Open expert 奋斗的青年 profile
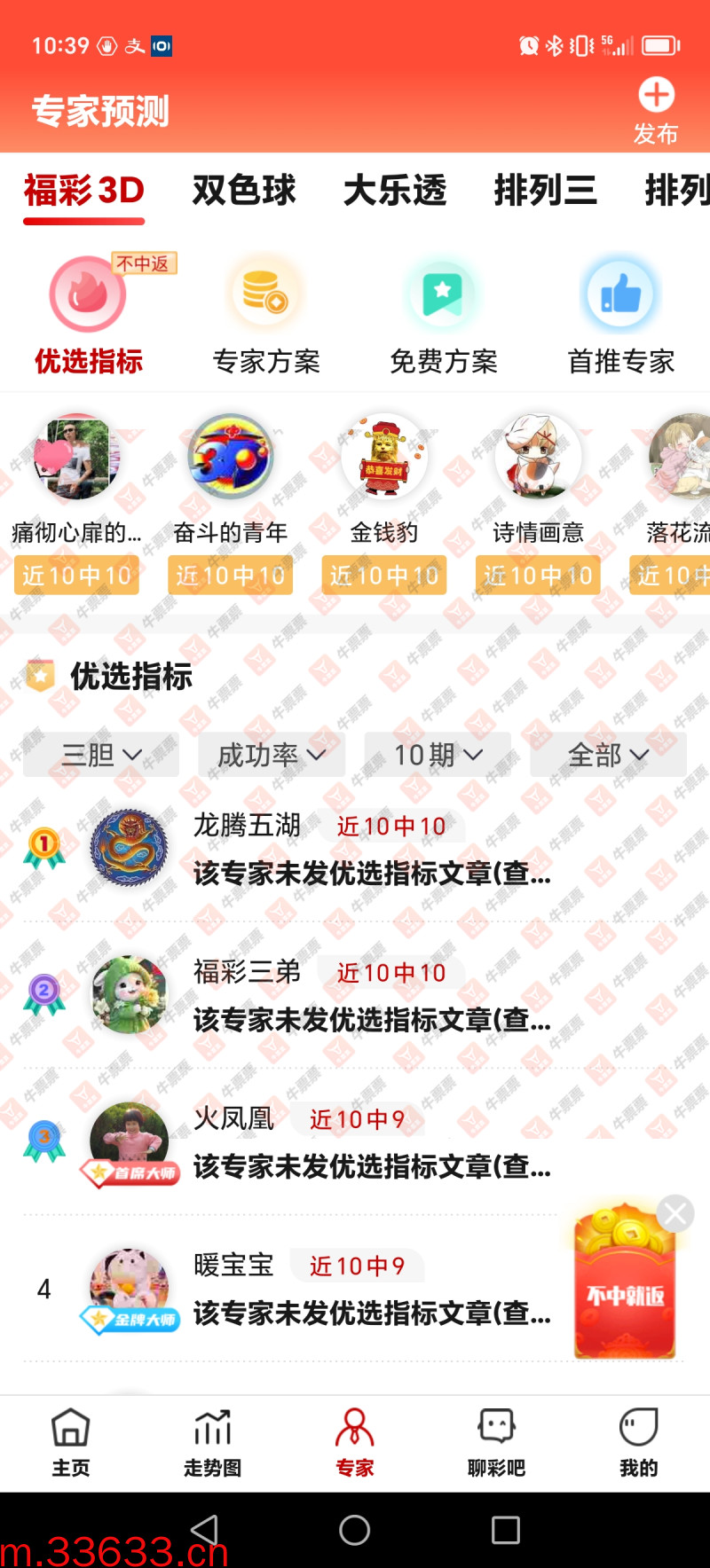Image resolution: width=710 pixels, height=1568 pixels. pos(231,479)
